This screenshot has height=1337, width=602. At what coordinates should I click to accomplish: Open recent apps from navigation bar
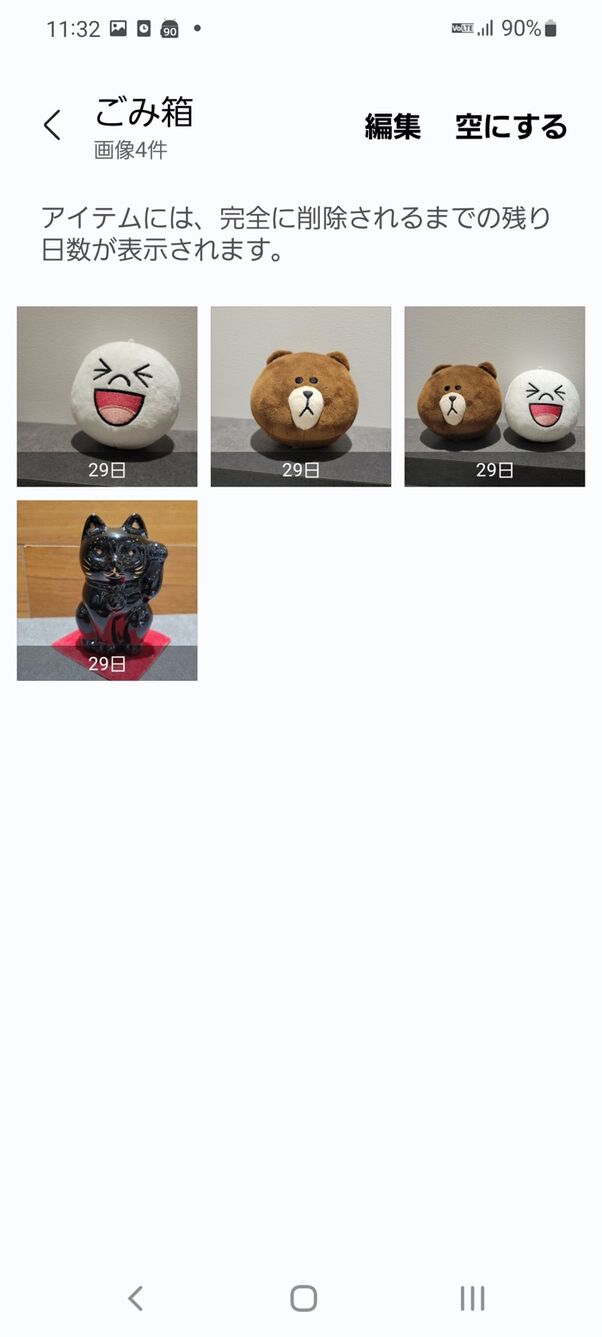click(471, 1298)
